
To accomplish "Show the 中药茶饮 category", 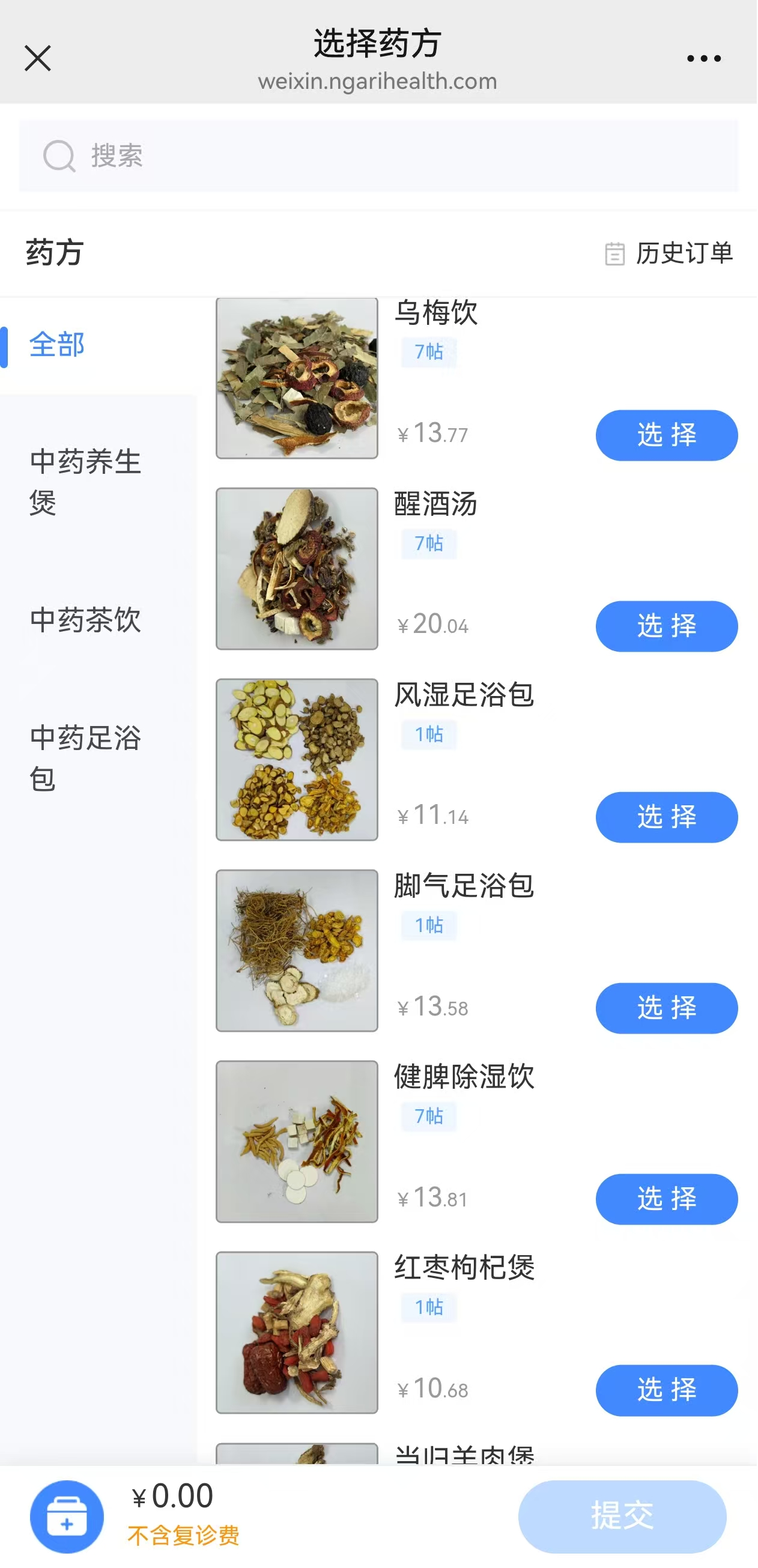I will (x=85, y=620).
